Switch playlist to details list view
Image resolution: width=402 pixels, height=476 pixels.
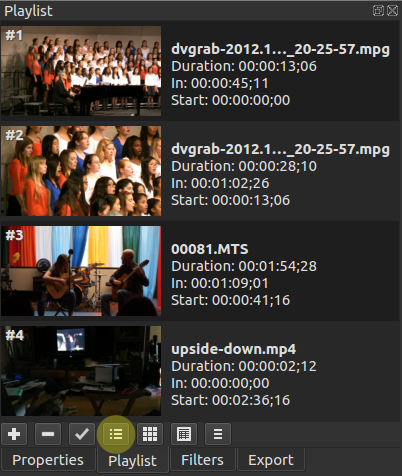pos(116,434)
